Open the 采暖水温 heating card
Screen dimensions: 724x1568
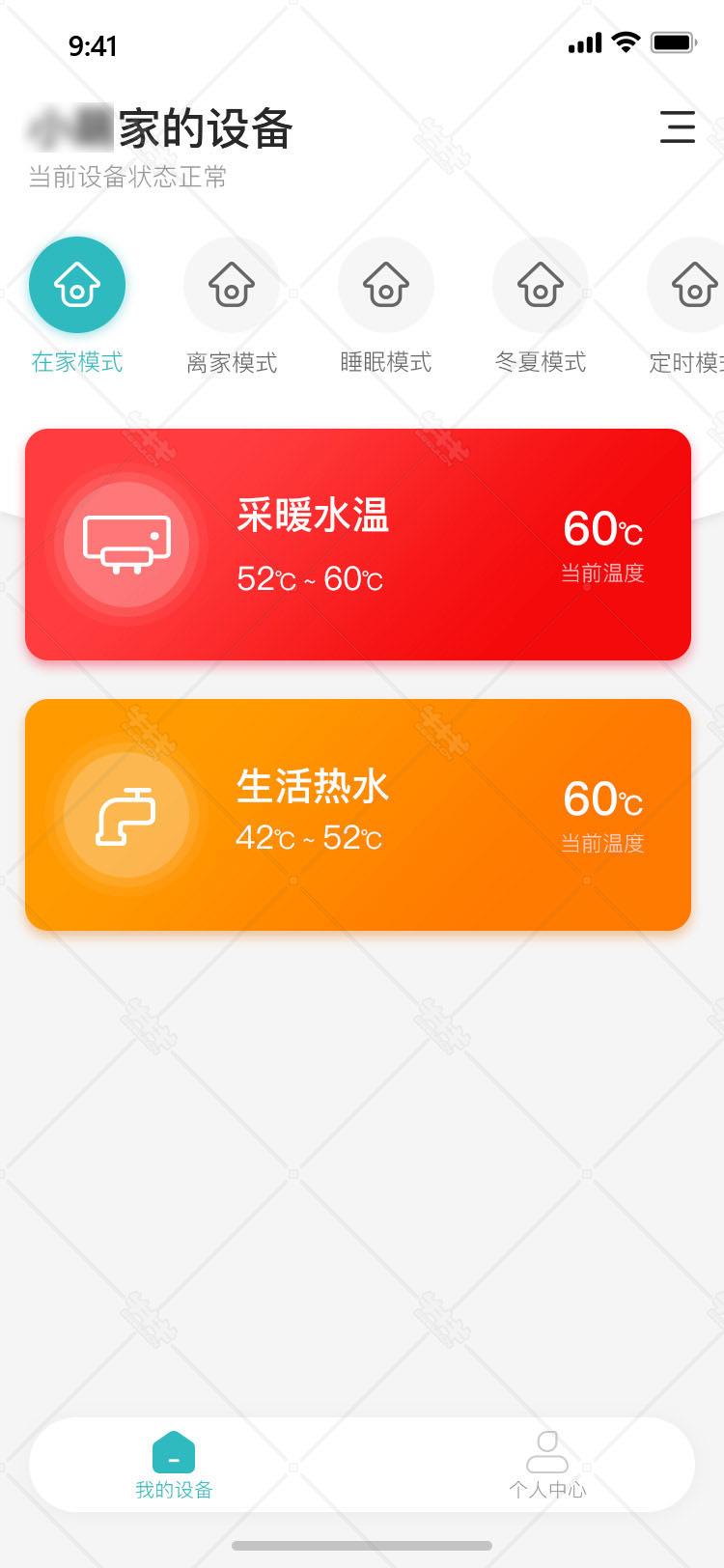click(358, 545)
